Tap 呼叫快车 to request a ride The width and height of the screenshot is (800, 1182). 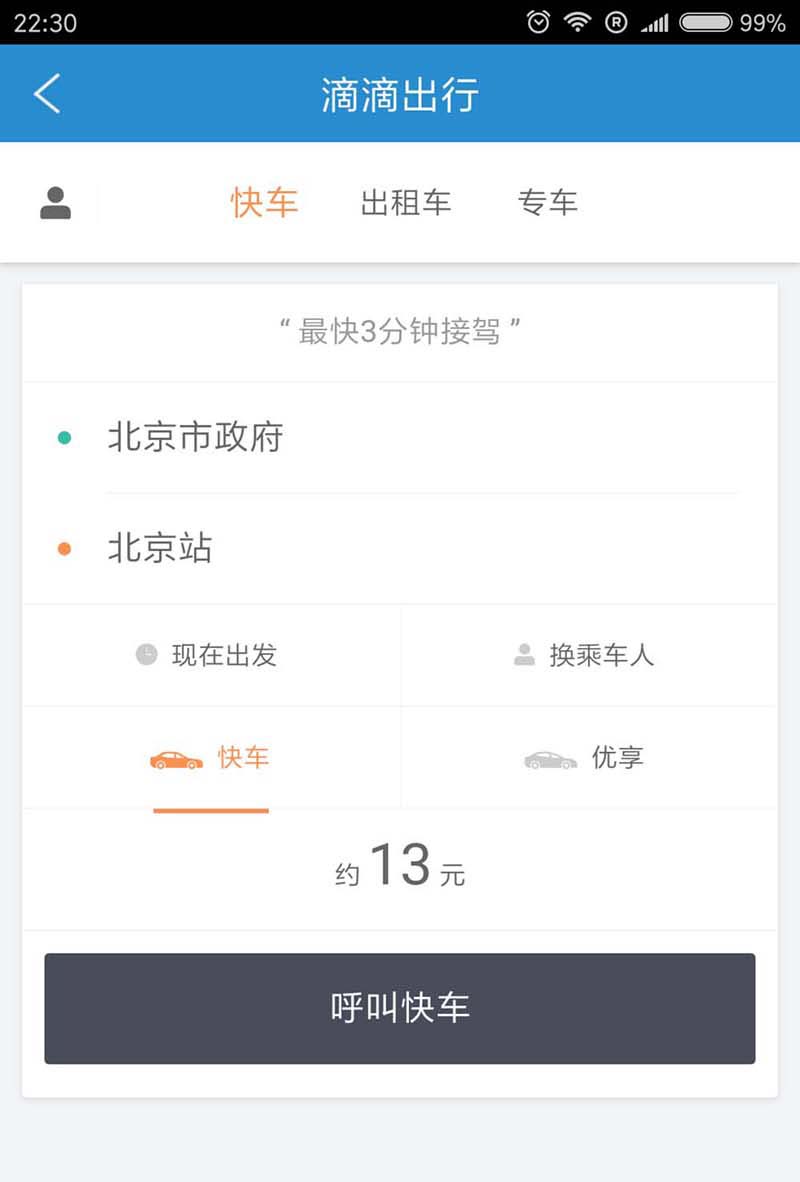(x=400, y=1008)
